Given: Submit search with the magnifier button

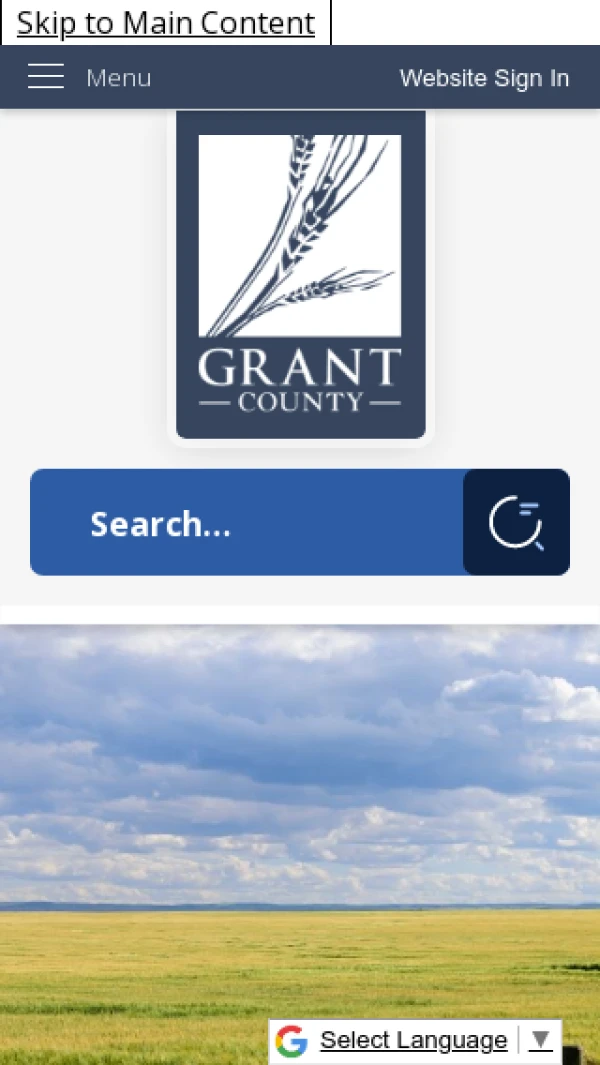Looking at the screenshot, I should tap(516, 523).
